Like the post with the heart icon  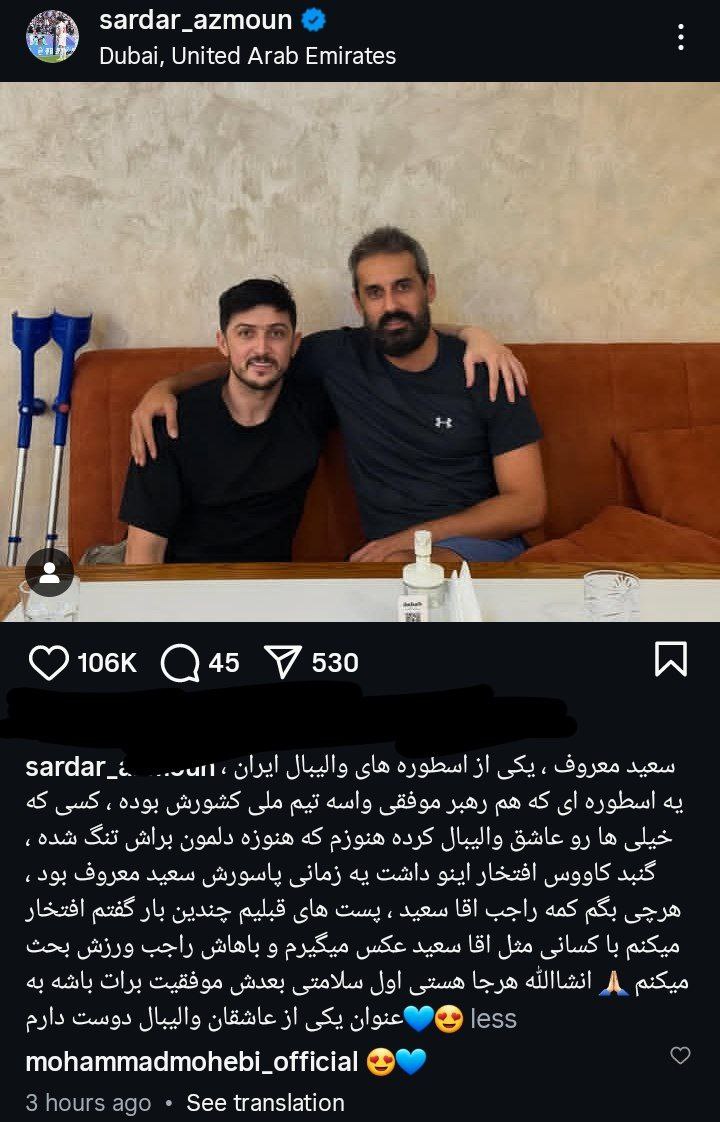tap(47, 662)
